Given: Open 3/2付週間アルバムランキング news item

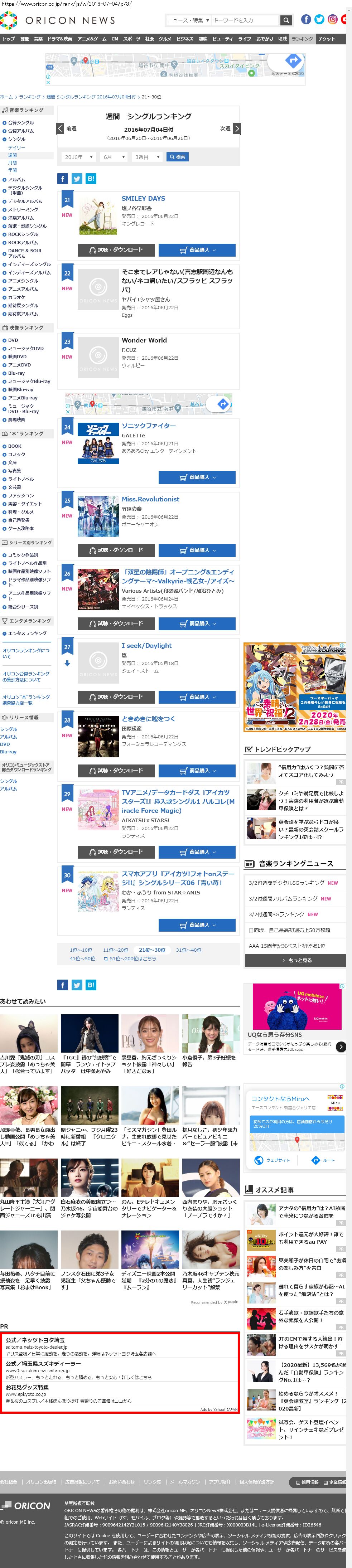Looking at the screenshot, I should (286, 898).
